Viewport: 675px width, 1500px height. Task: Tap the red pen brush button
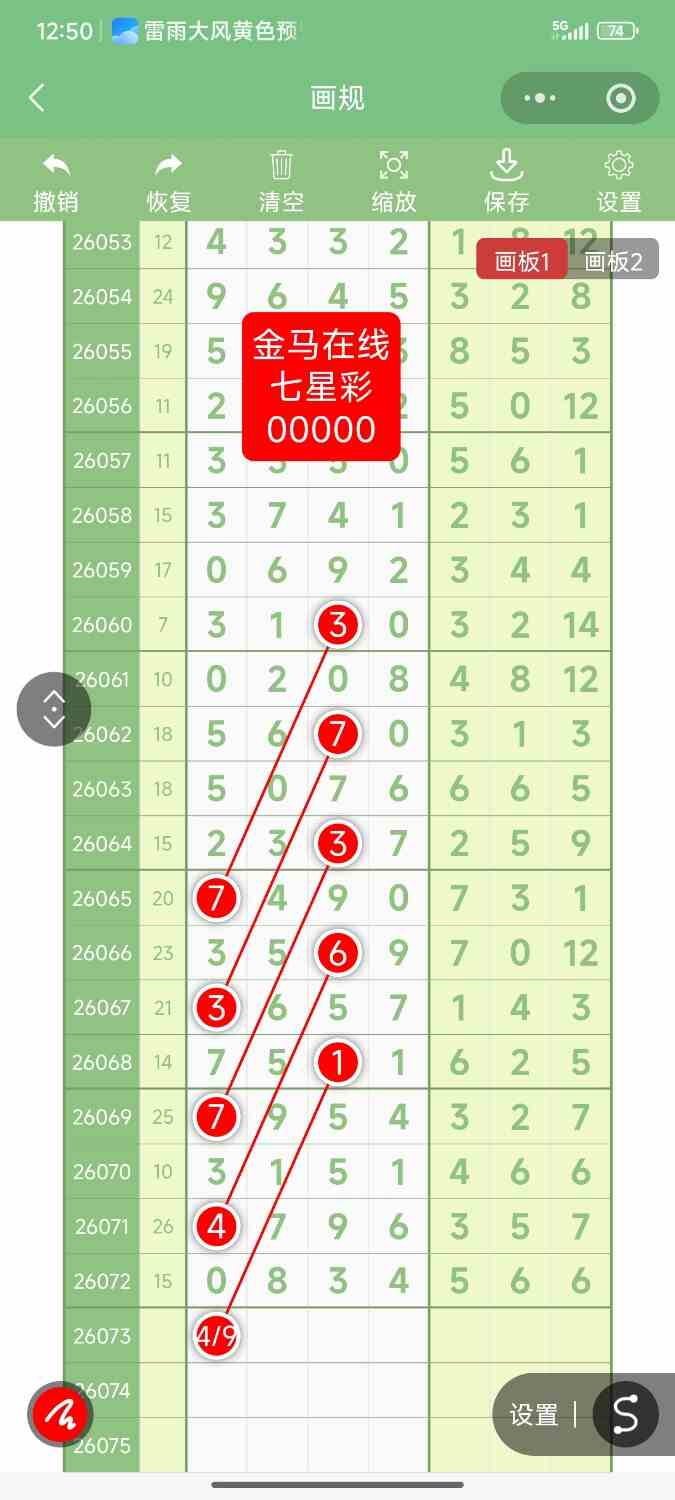point(61,1414)
